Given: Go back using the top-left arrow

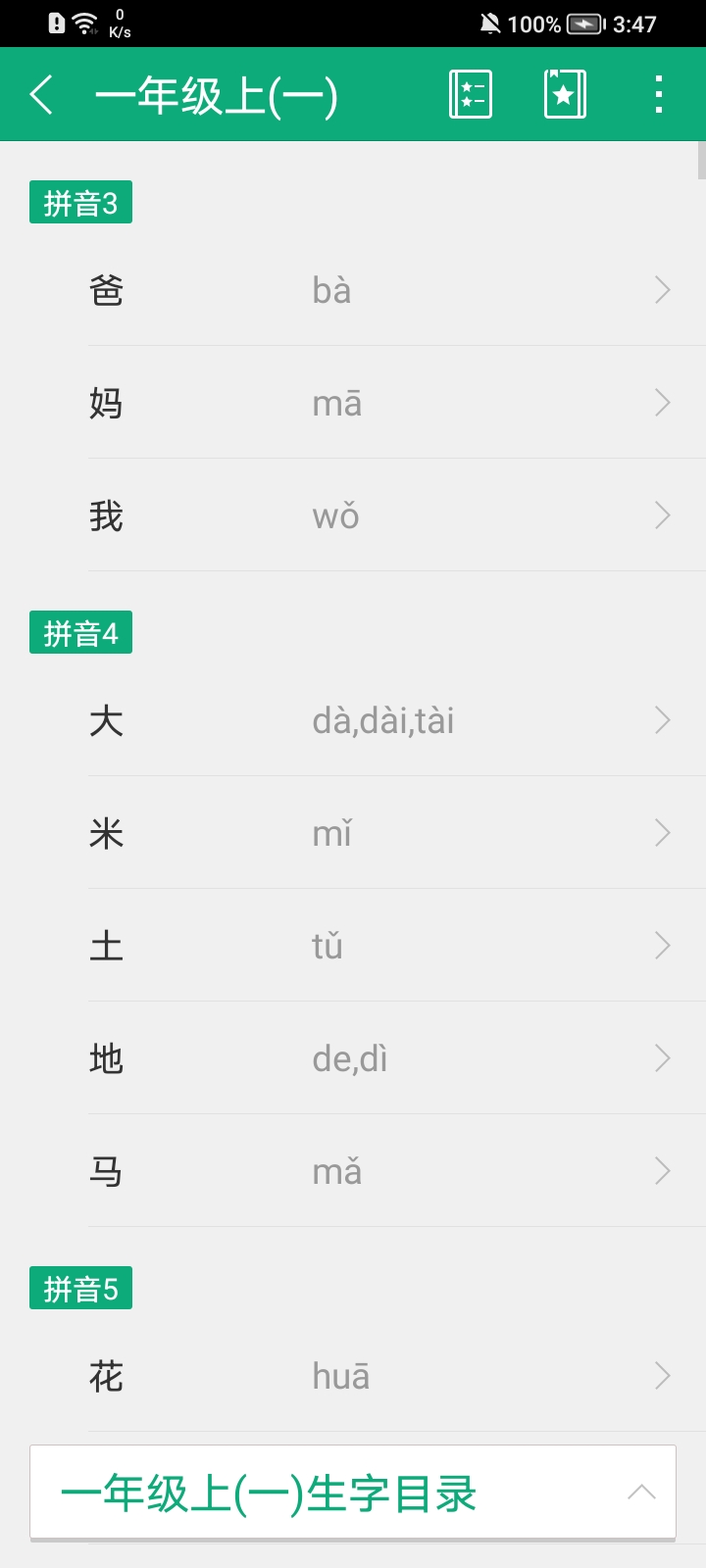Looking at the screenshot, I should 42,95.
